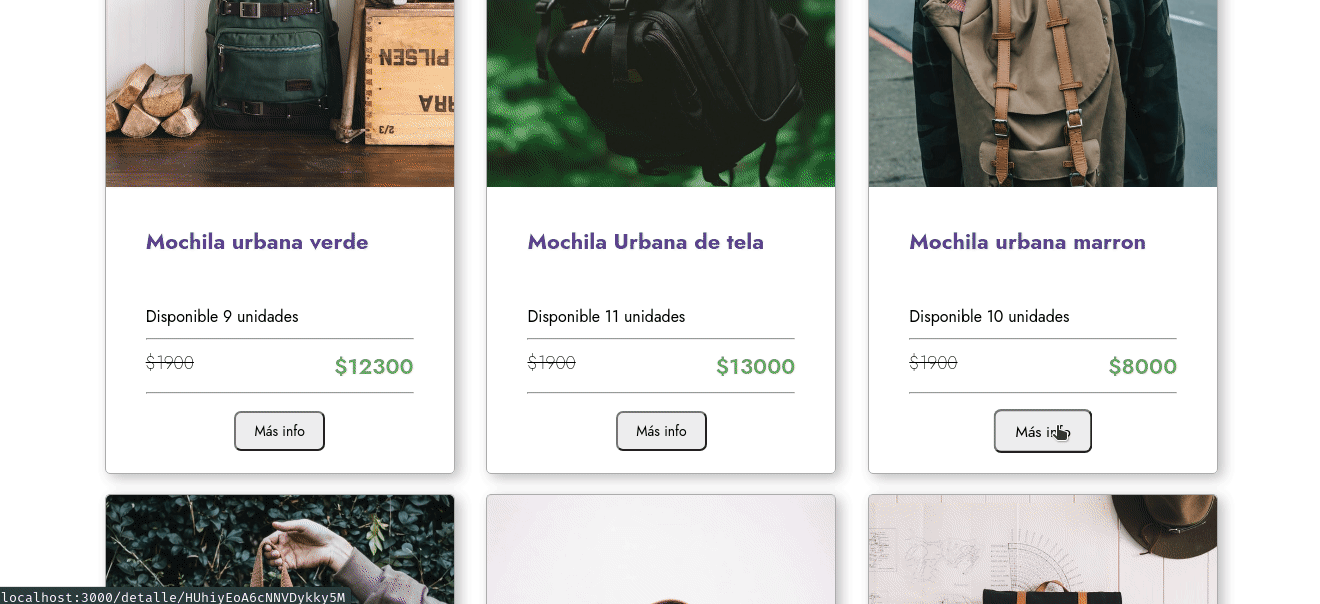View Más info for Mochila urbana marron
The image size is (1320, 604).
tap(1042, 431)
